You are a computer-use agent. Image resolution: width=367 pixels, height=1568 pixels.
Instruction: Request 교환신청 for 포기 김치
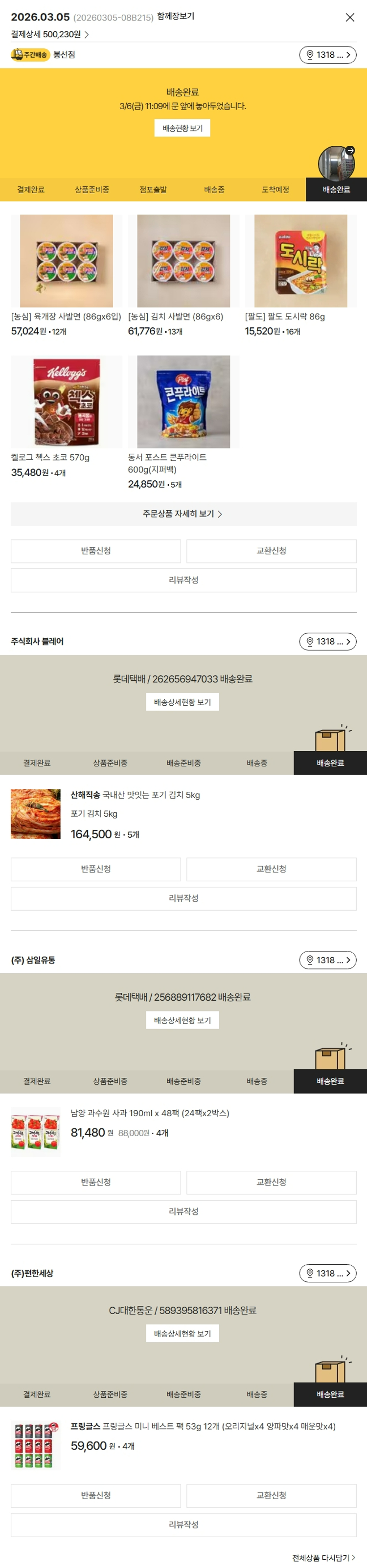[x=271, y=869]
